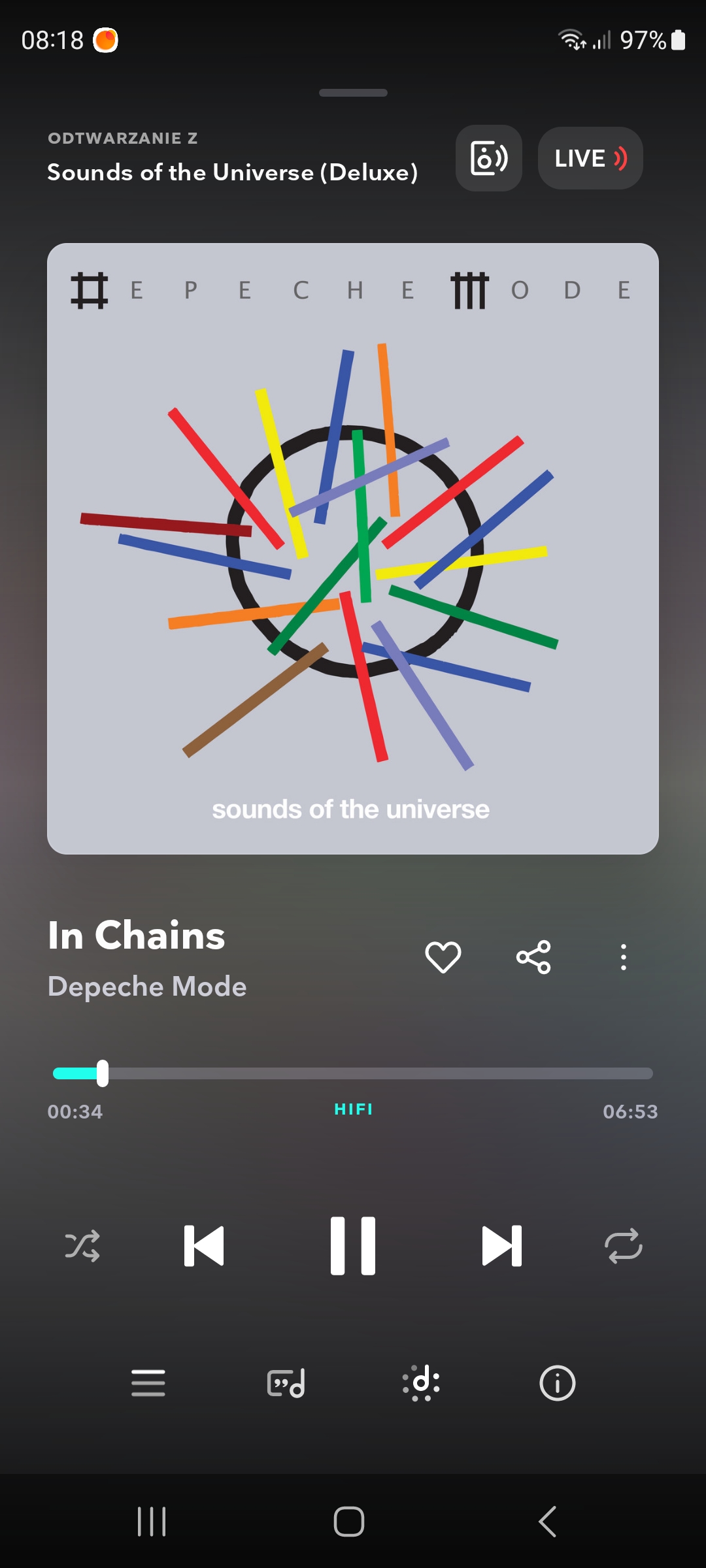Image resolution: width=706 pixels, height=1568 pixels.
Task: Skip to the previous track
Action: tap(204, 1246)
